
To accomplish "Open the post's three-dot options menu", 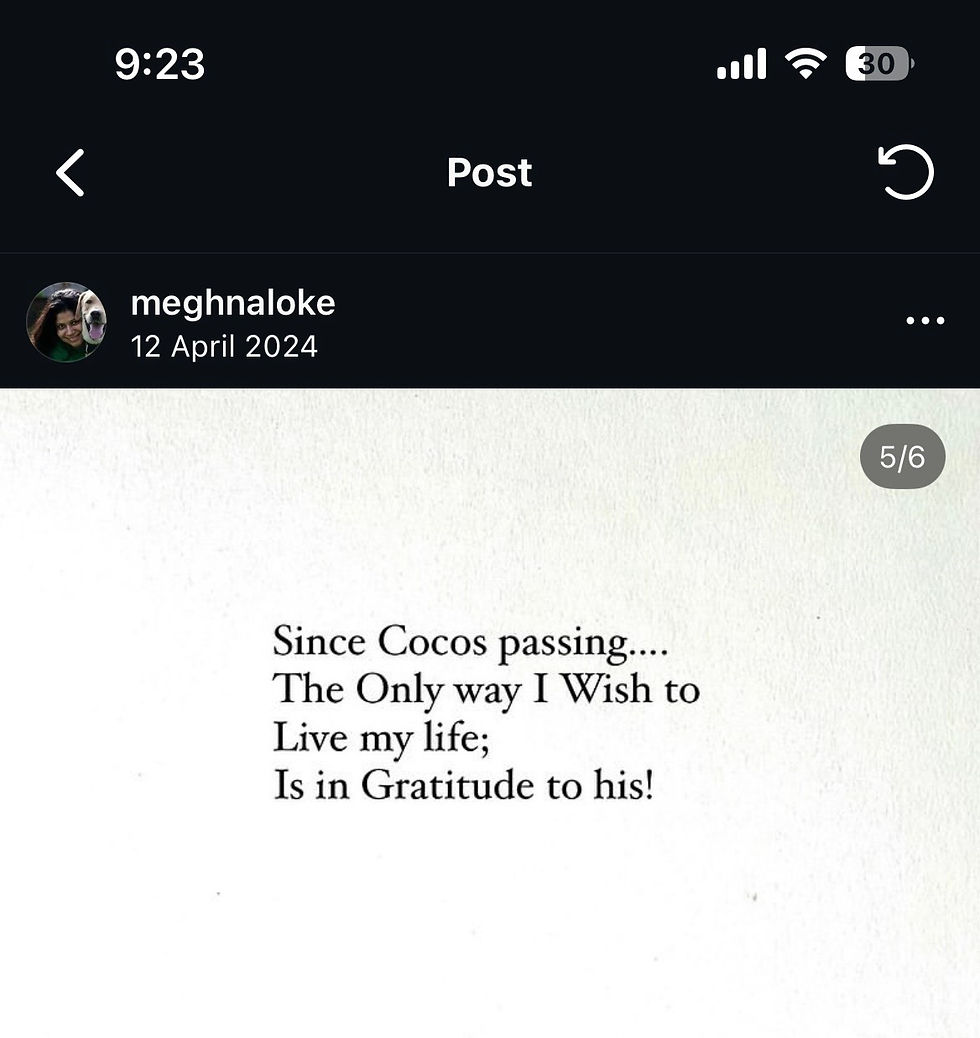I will click(924, 321).
